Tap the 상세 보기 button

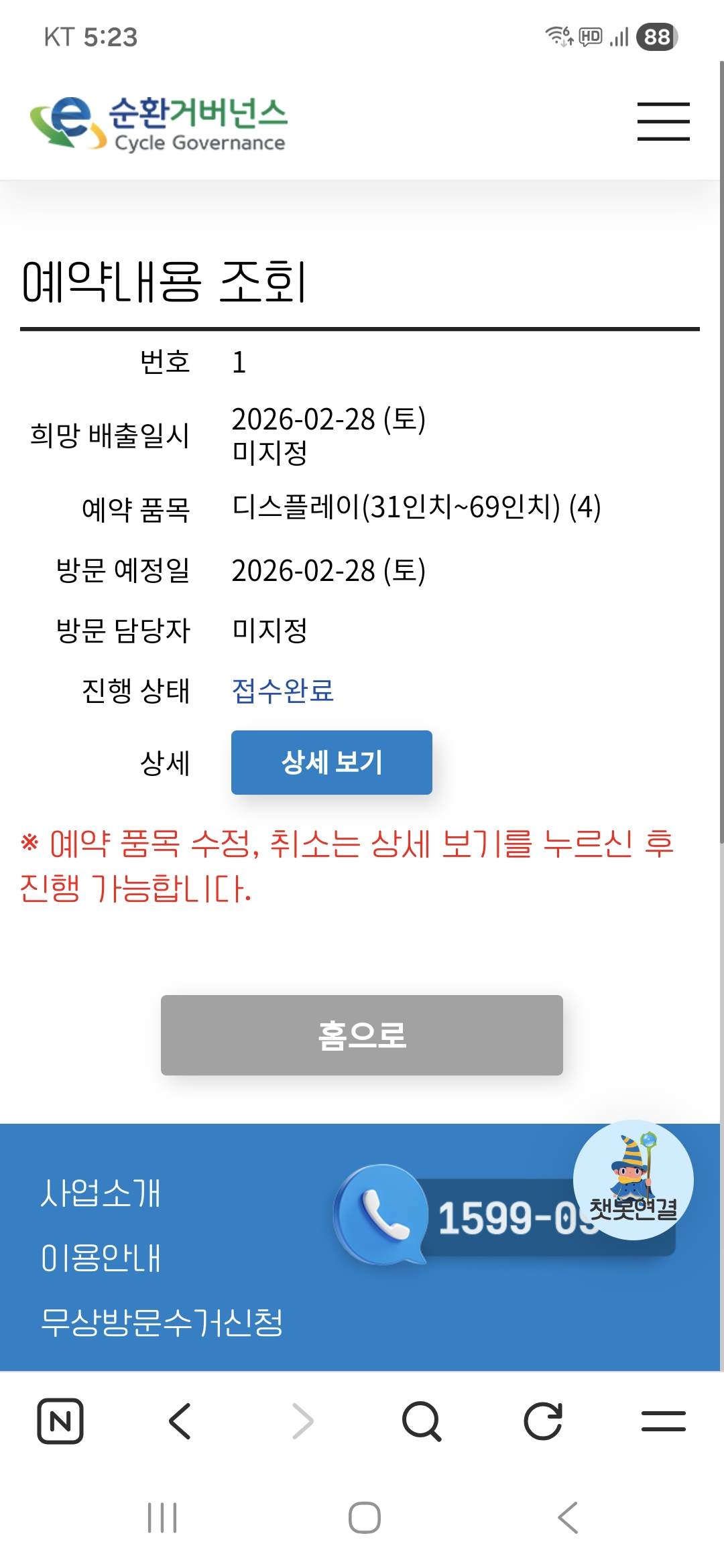click(x=332, y=763)
